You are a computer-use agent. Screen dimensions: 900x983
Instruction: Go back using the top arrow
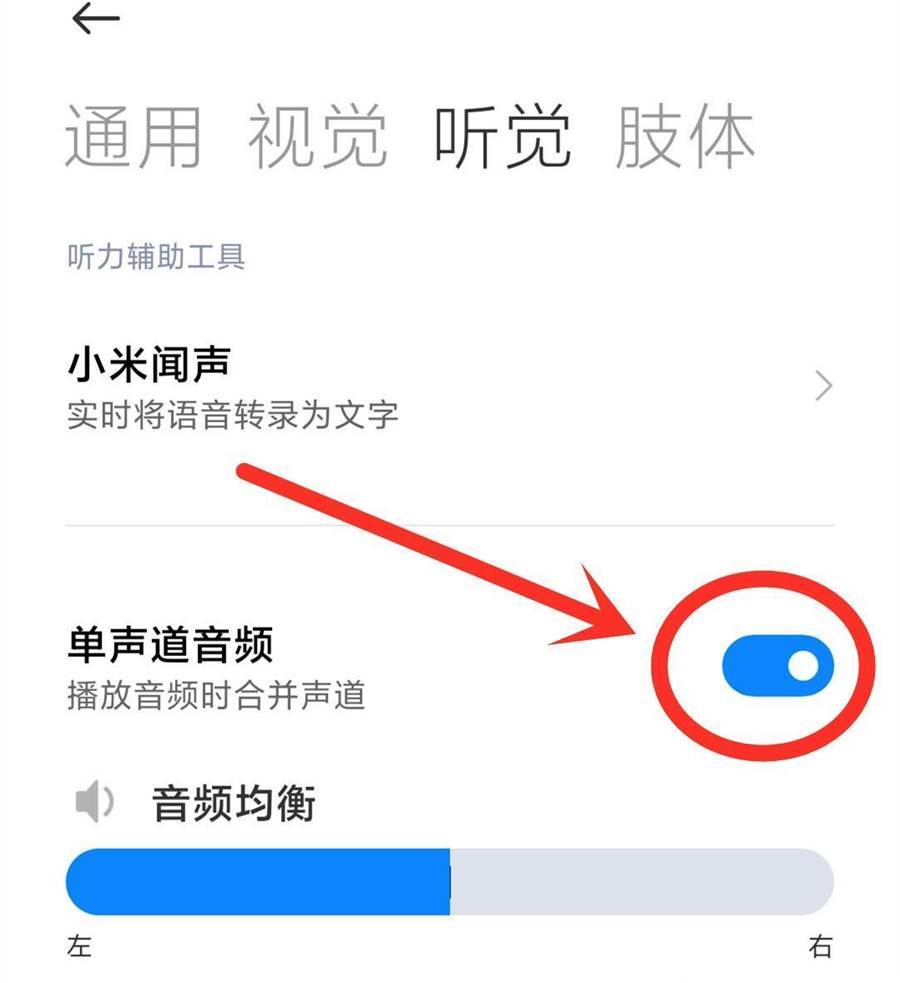click(x=96, y=19)
